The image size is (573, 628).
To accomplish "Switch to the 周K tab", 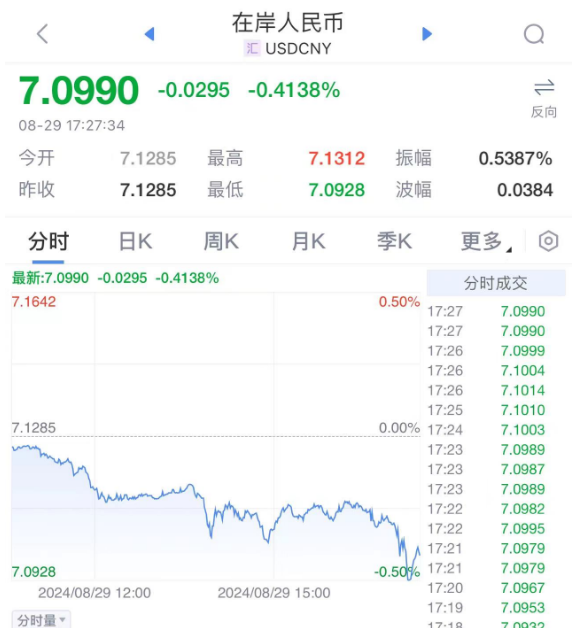I will click(221, 242).
